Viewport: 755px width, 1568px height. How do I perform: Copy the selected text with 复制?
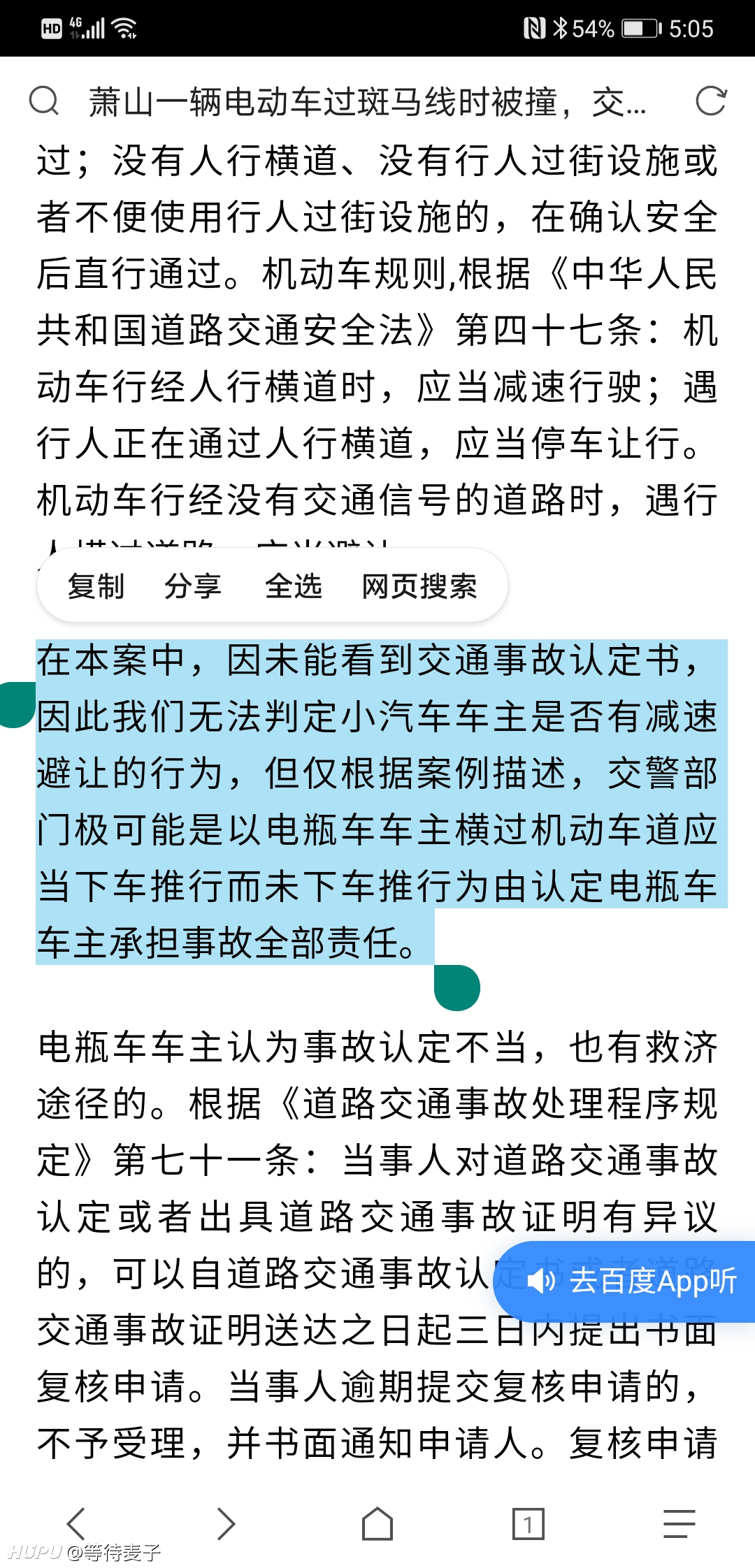pyautogui.click(x=96, y=586)
